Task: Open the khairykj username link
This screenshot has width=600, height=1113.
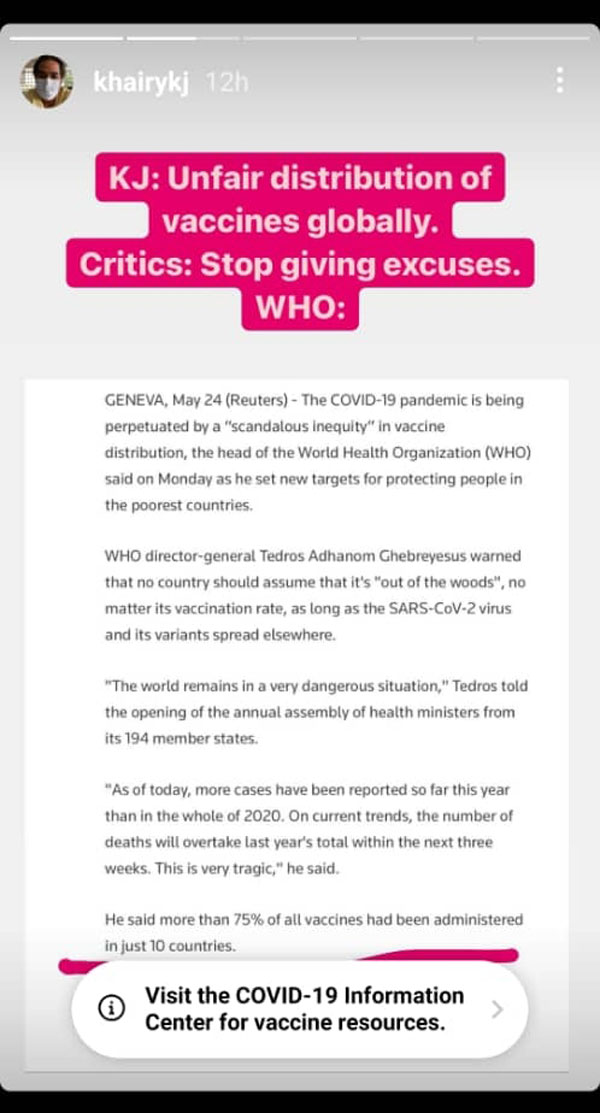Action: pyautogui.click(x=141, y=84)
